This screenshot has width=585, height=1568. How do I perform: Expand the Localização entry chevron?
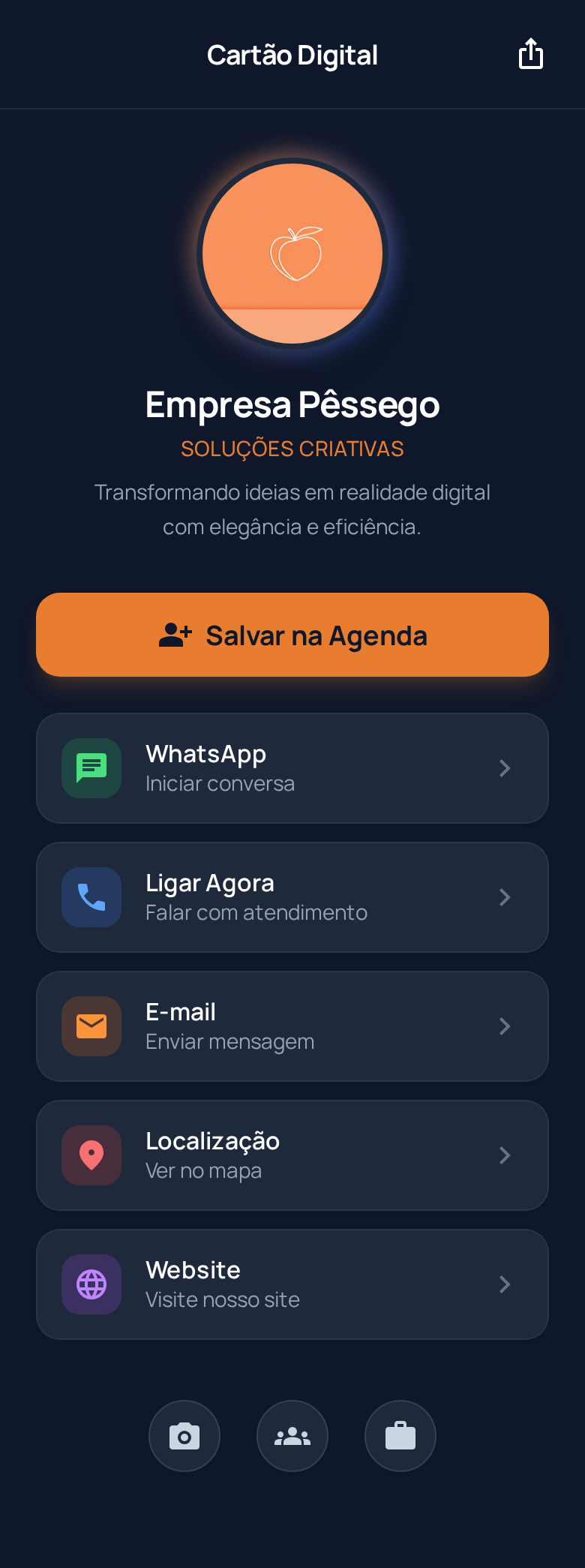(x=504, y=1155)
